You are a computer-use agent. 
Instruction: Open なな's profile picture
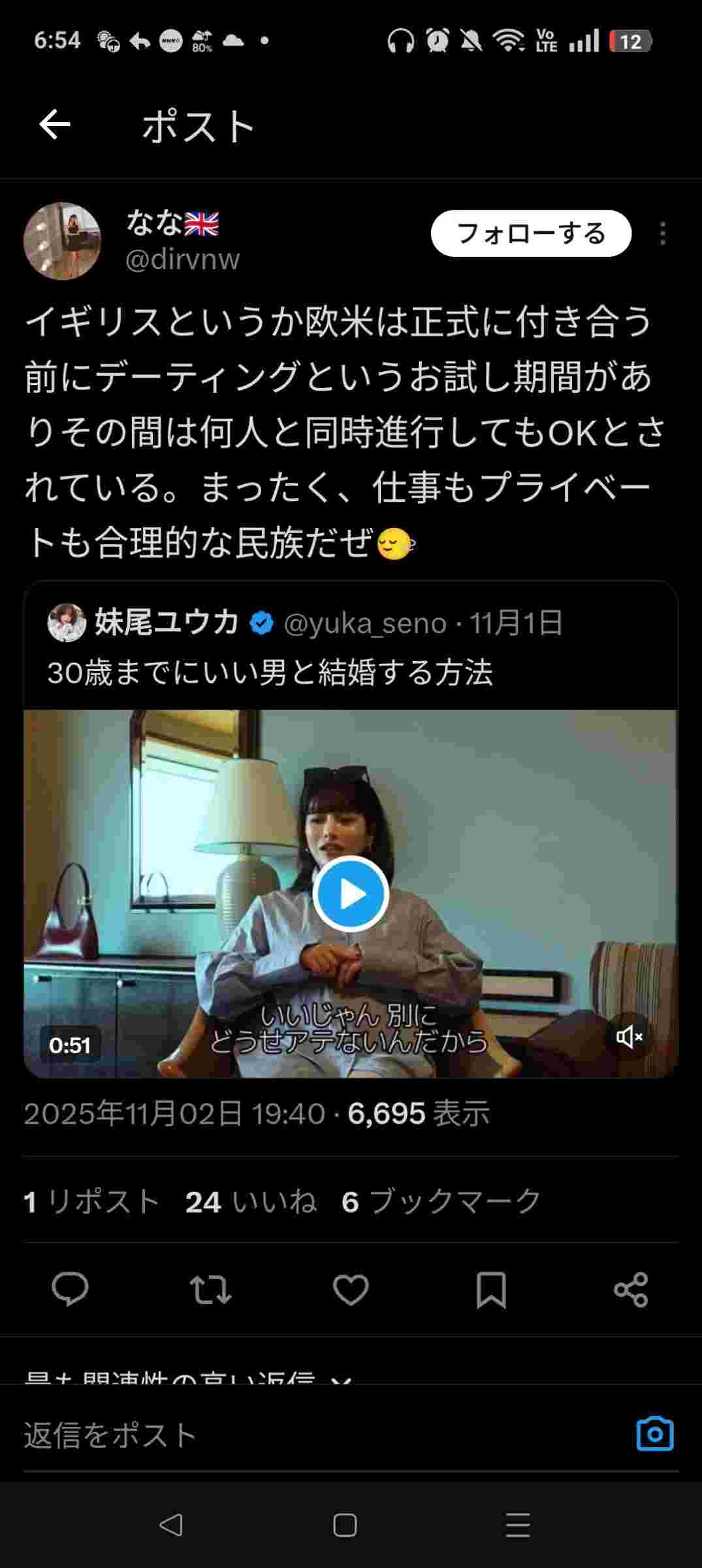point(62,241)
